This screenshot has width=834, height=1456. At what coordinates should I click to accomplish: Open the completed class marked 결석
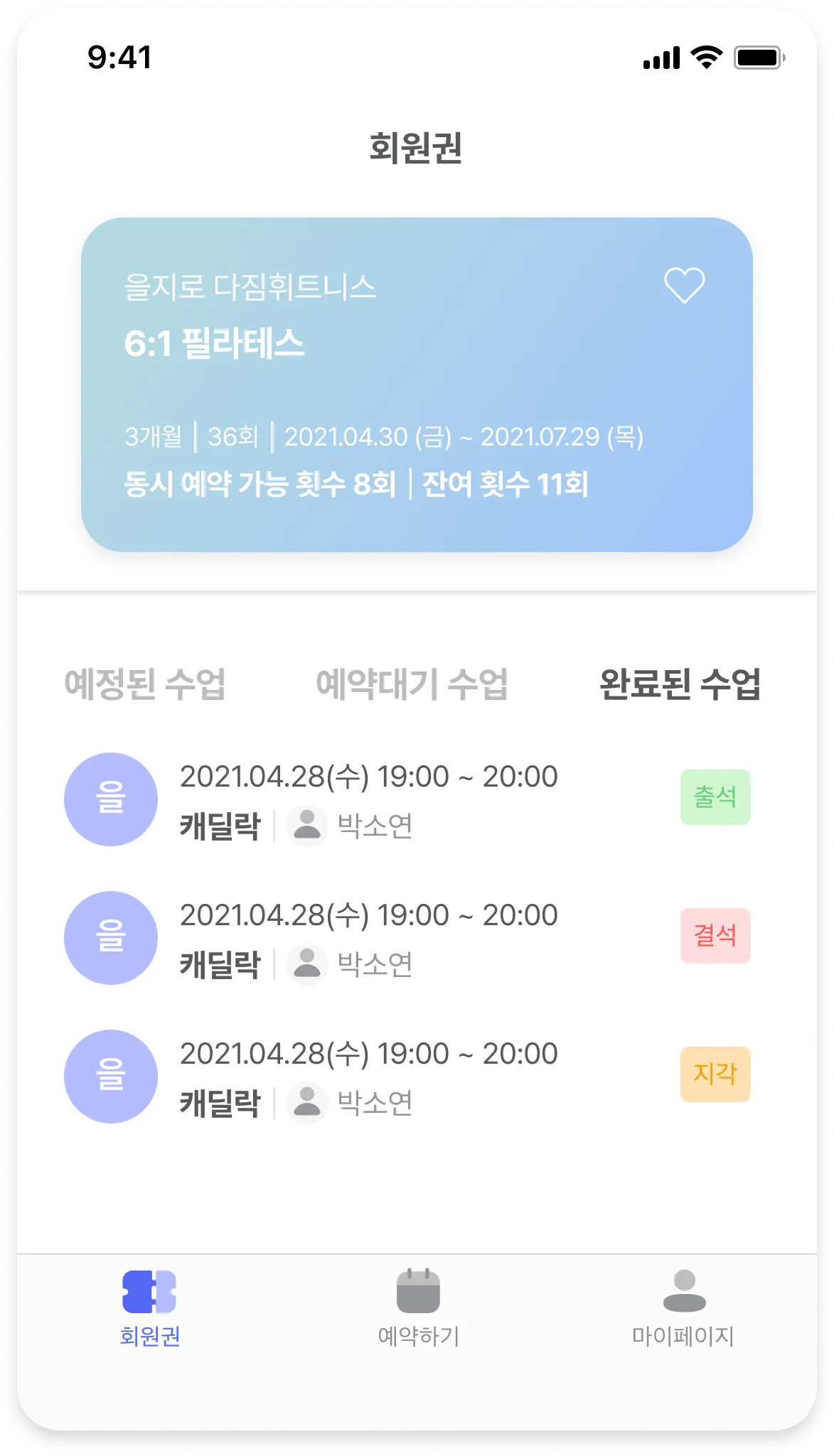coord(368,938)
